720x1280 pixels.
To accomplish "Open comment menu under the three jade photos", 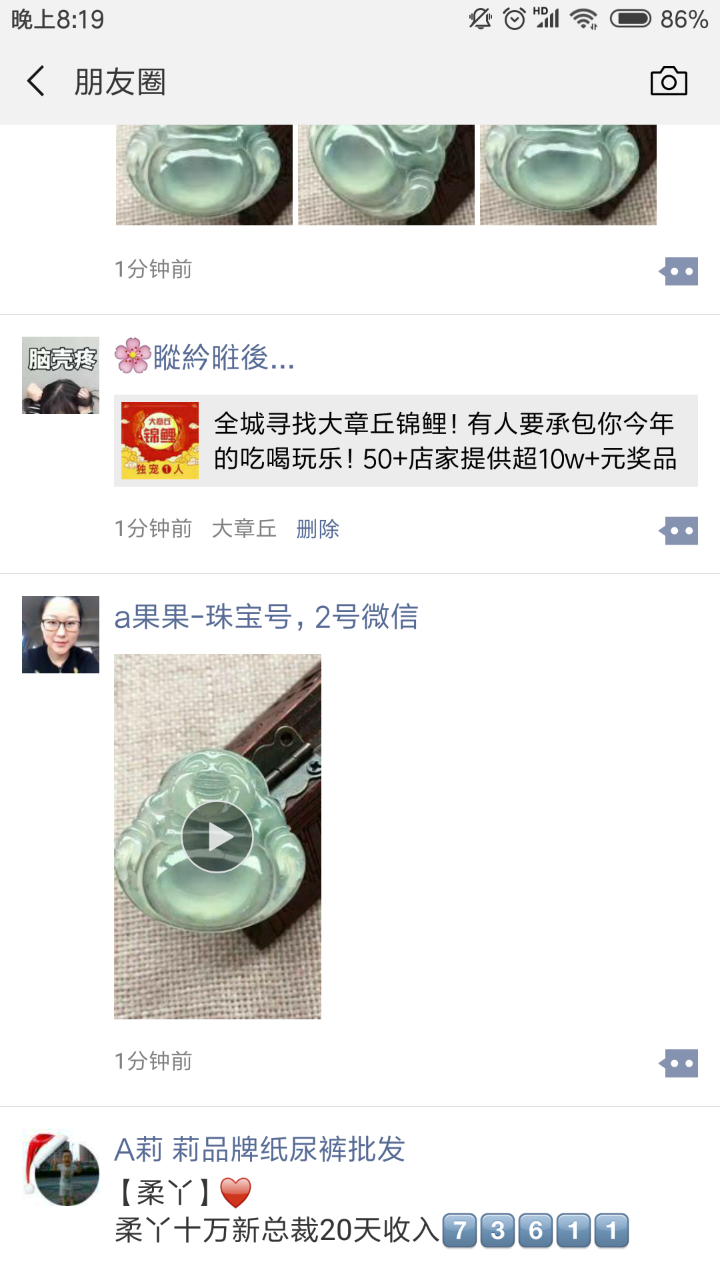I will (x=679, y=270).
